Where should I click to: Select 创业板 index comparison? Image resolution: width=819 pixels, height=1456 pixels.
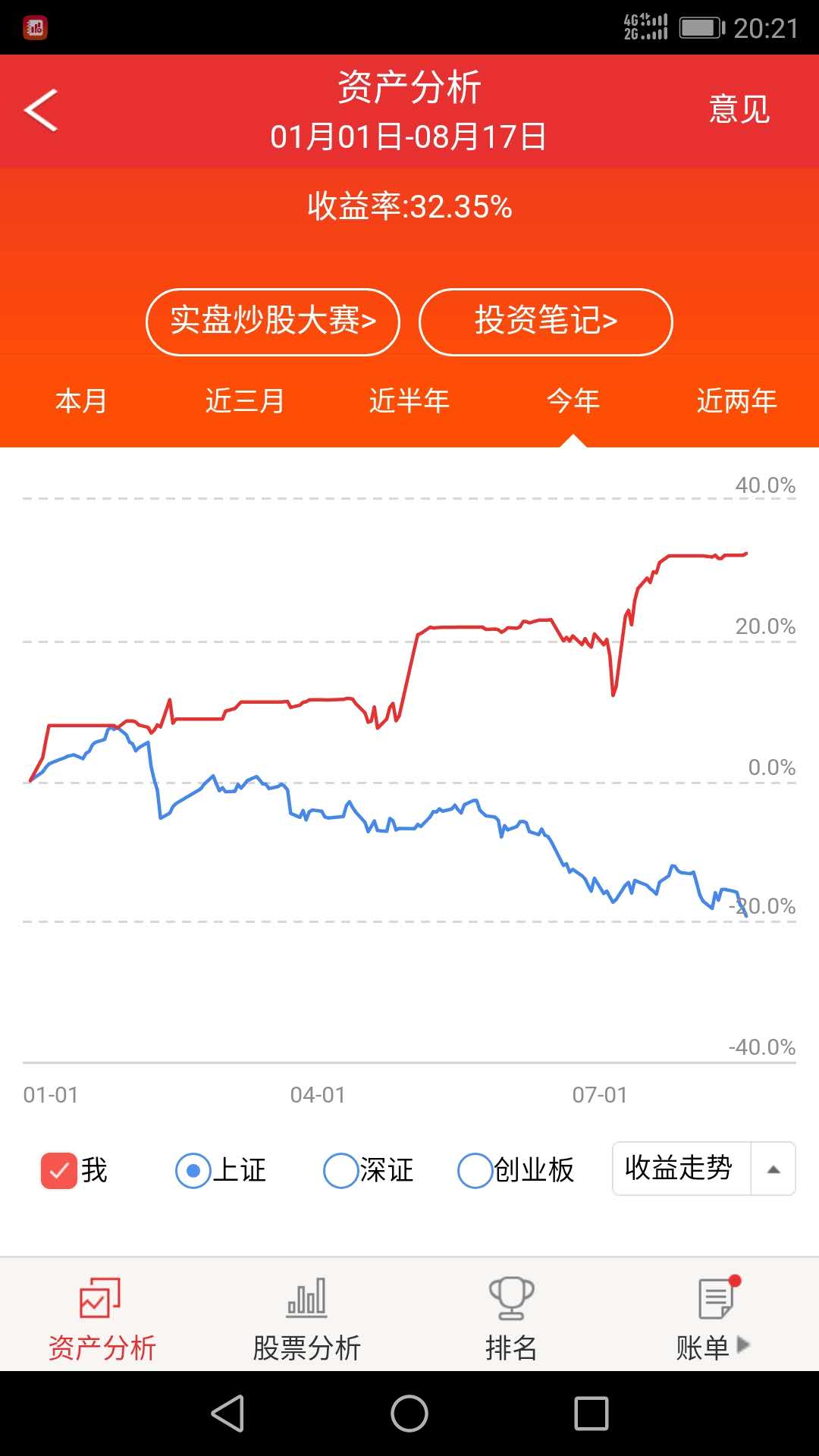(475, 1170)
